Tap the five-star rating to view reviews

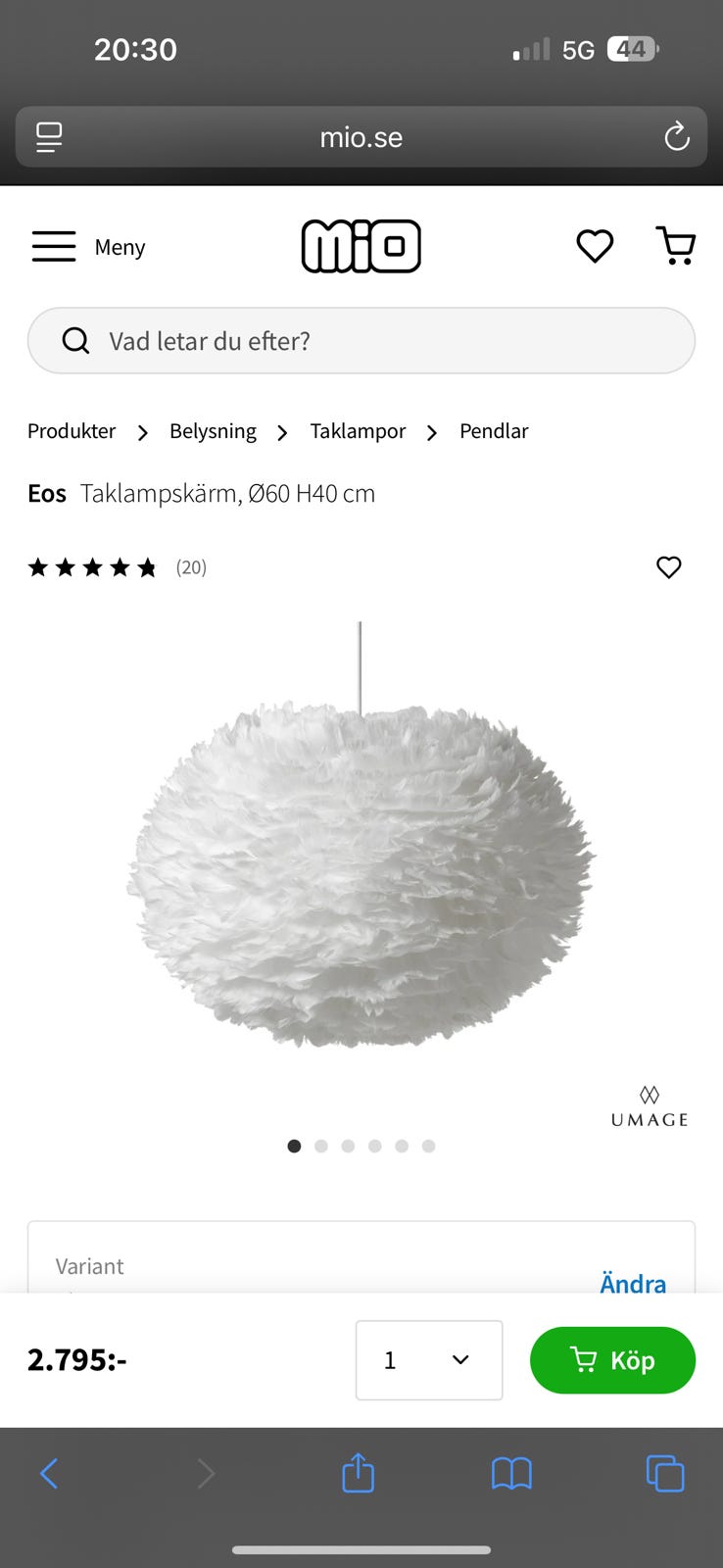pos(93,566)
